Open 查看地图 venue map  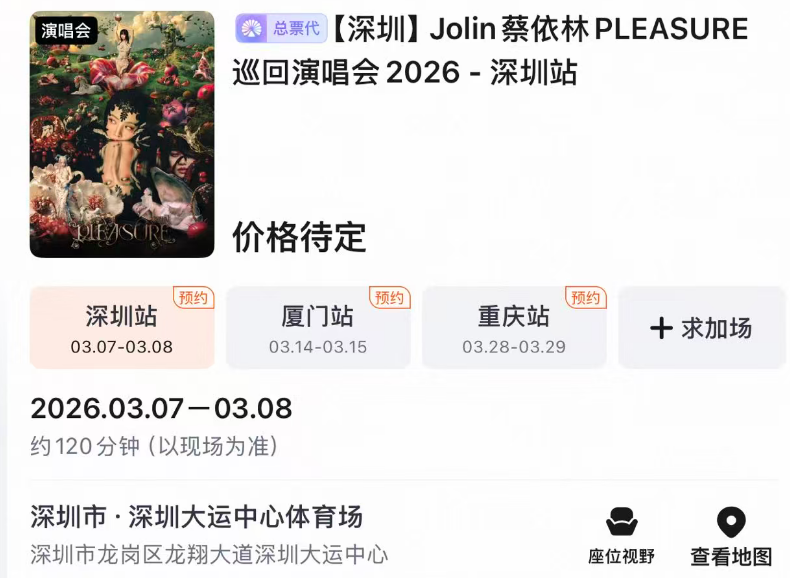[x=731, y=536]
